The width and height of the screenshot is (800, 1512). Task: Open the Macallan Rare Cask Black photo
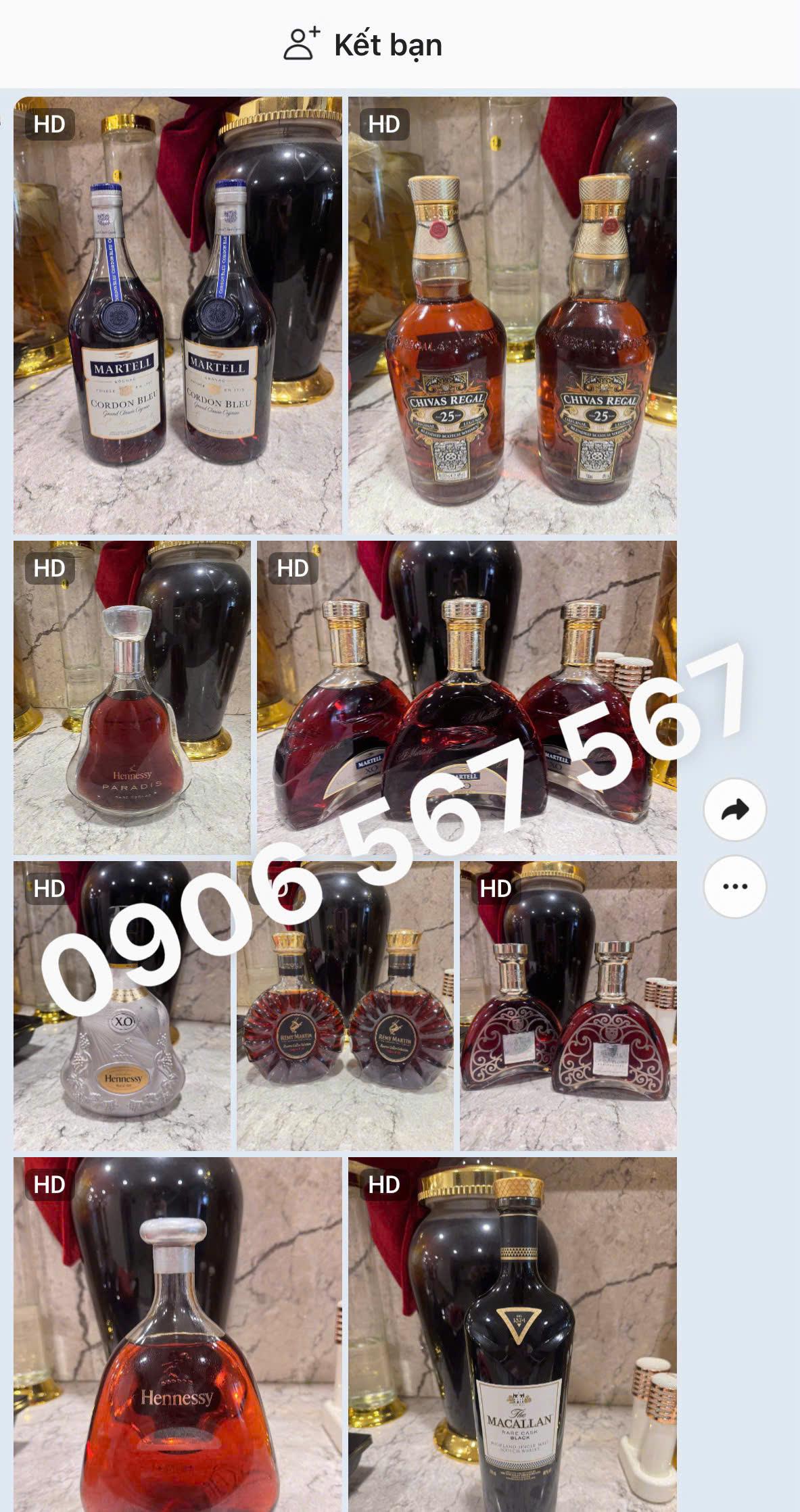[x=513, y=1334]
